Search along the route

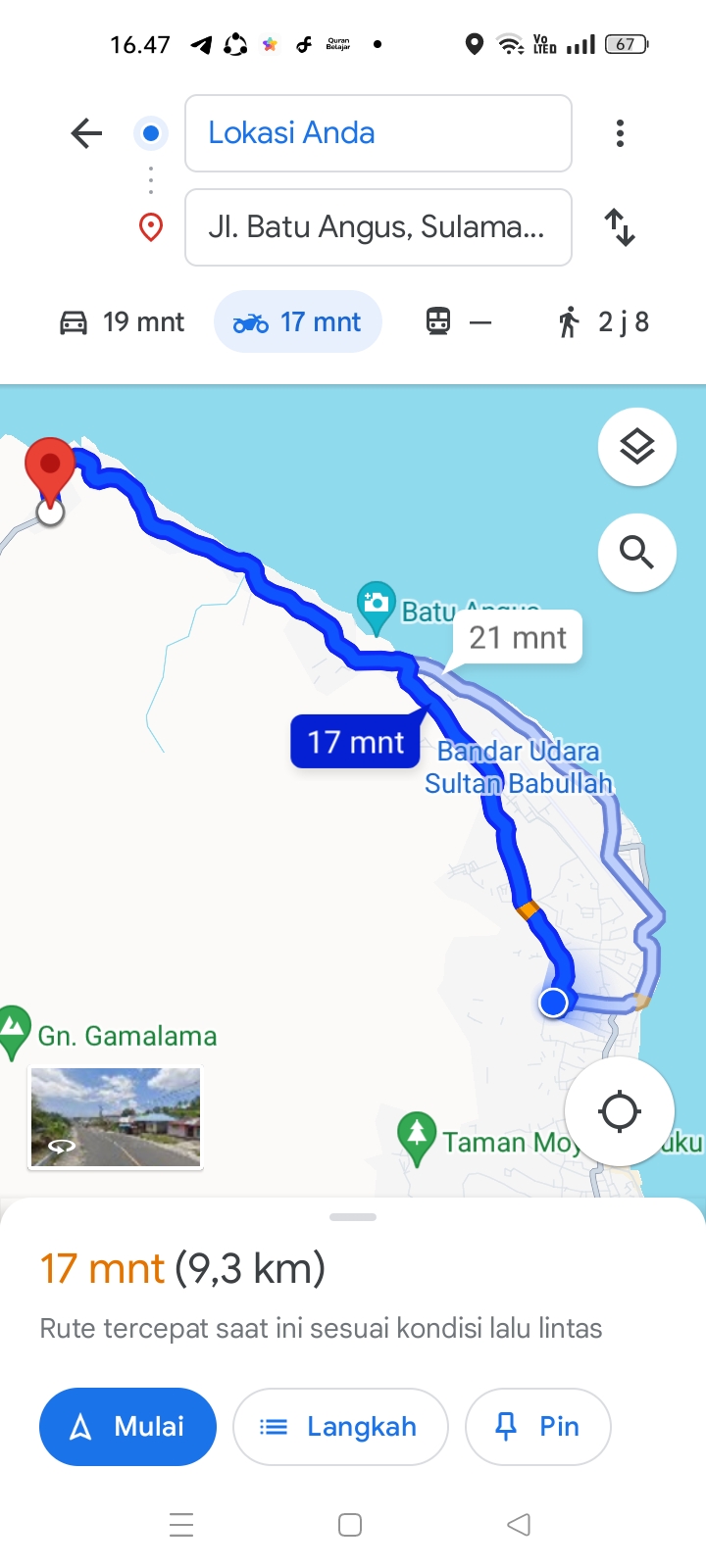[x=637, y=553]
